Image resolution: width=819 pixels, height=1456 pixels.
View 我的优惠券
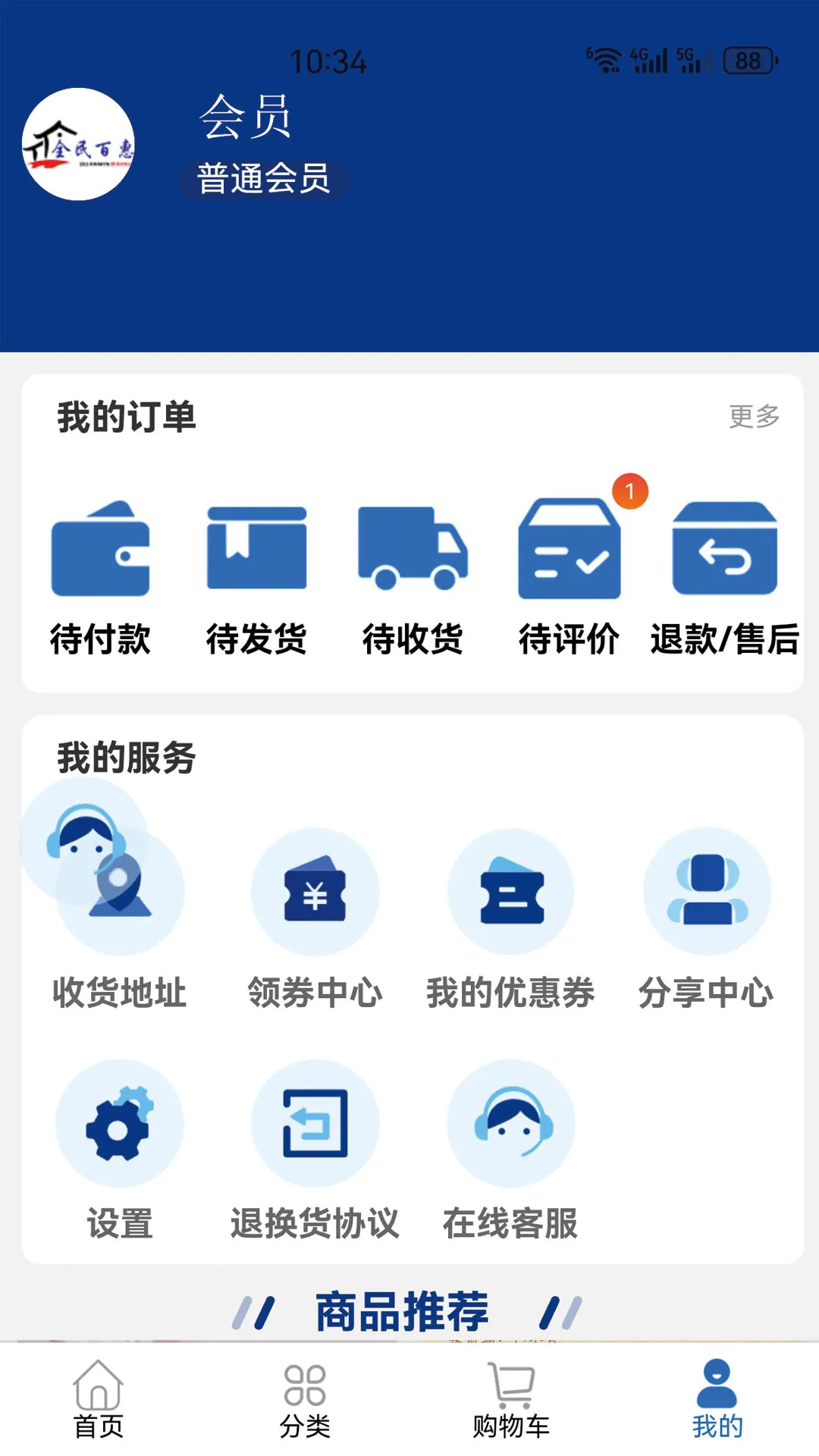(x=510, y=919)
